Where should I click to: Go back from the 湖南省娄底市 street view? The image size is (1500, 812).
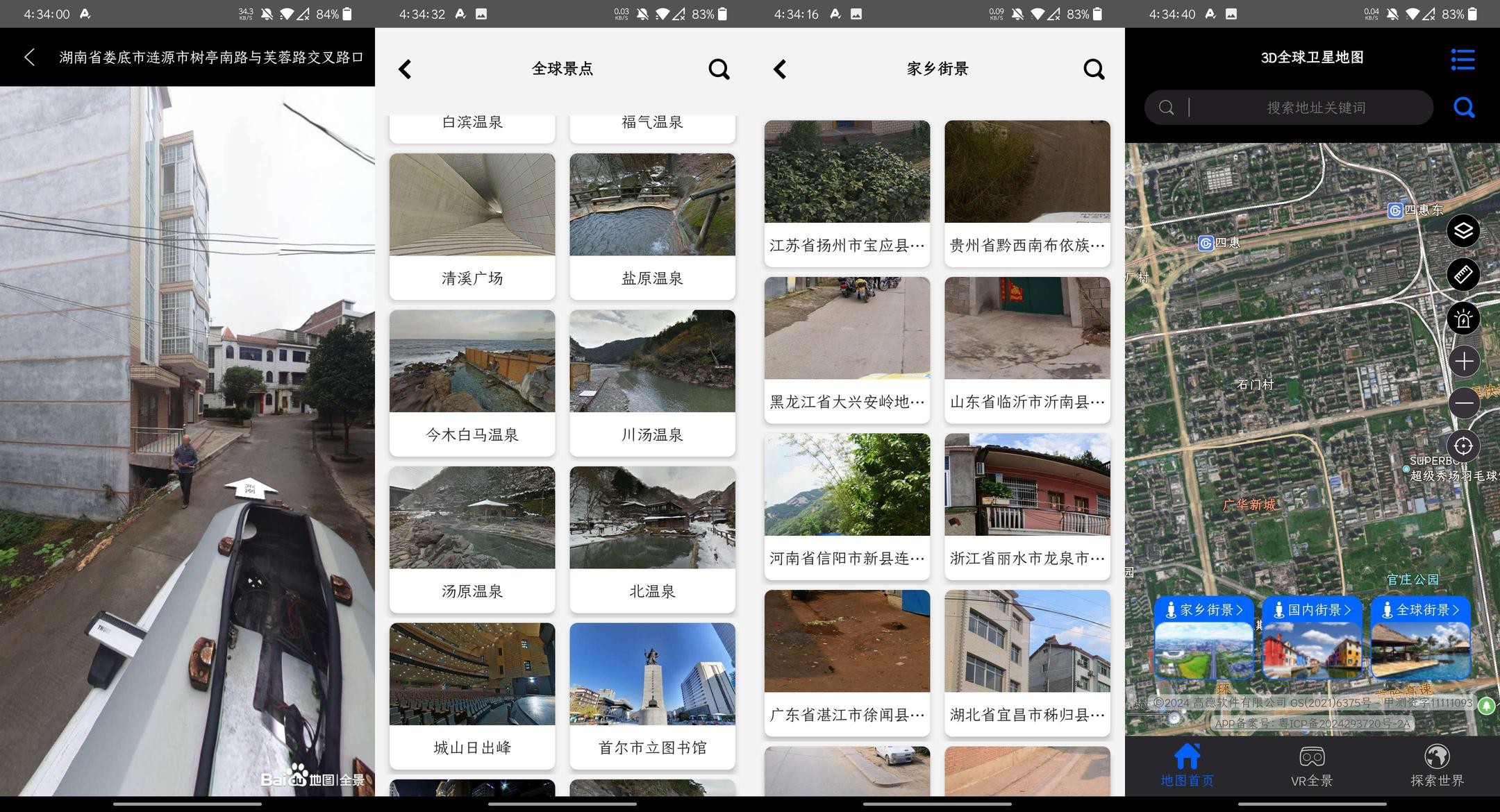(x=29, y=57)
